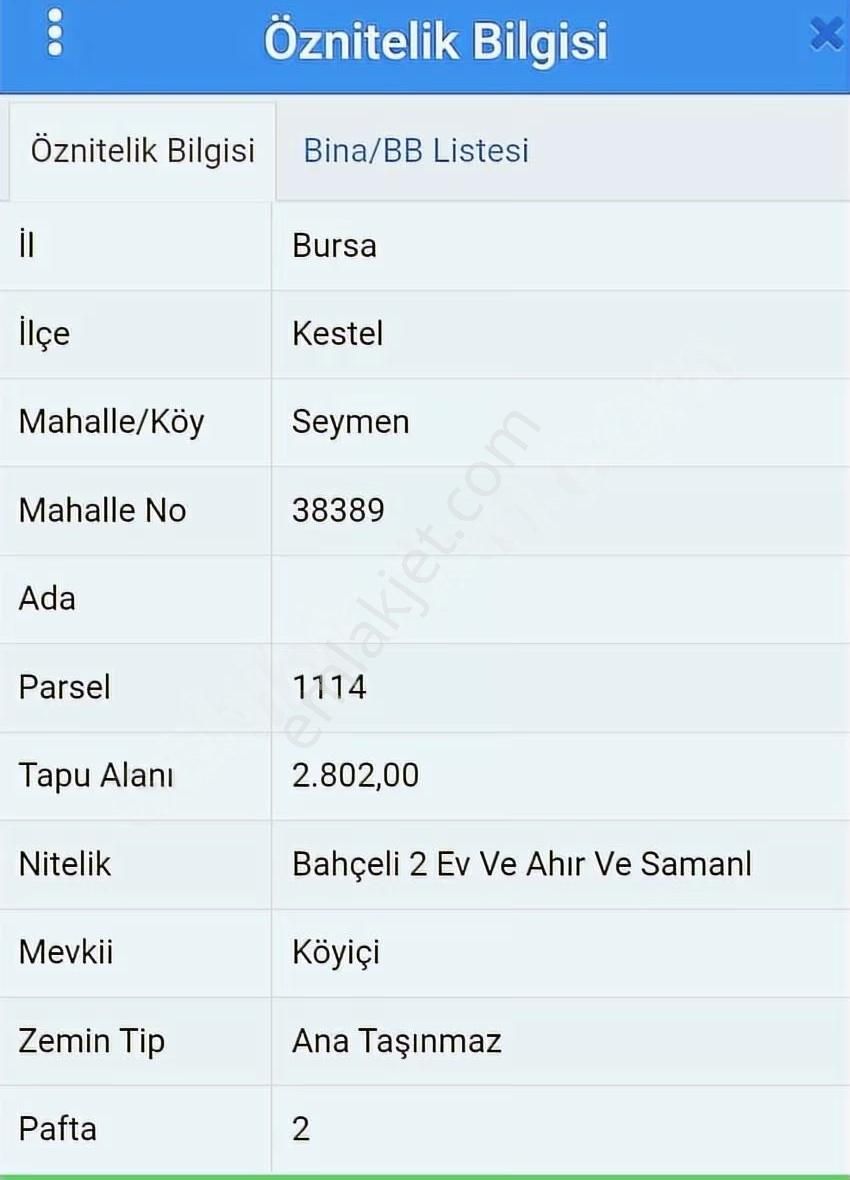Switch to the Bina/BB Listesi tab
The width and height of the screenshot is (850, 1180).
click(415, 150)
